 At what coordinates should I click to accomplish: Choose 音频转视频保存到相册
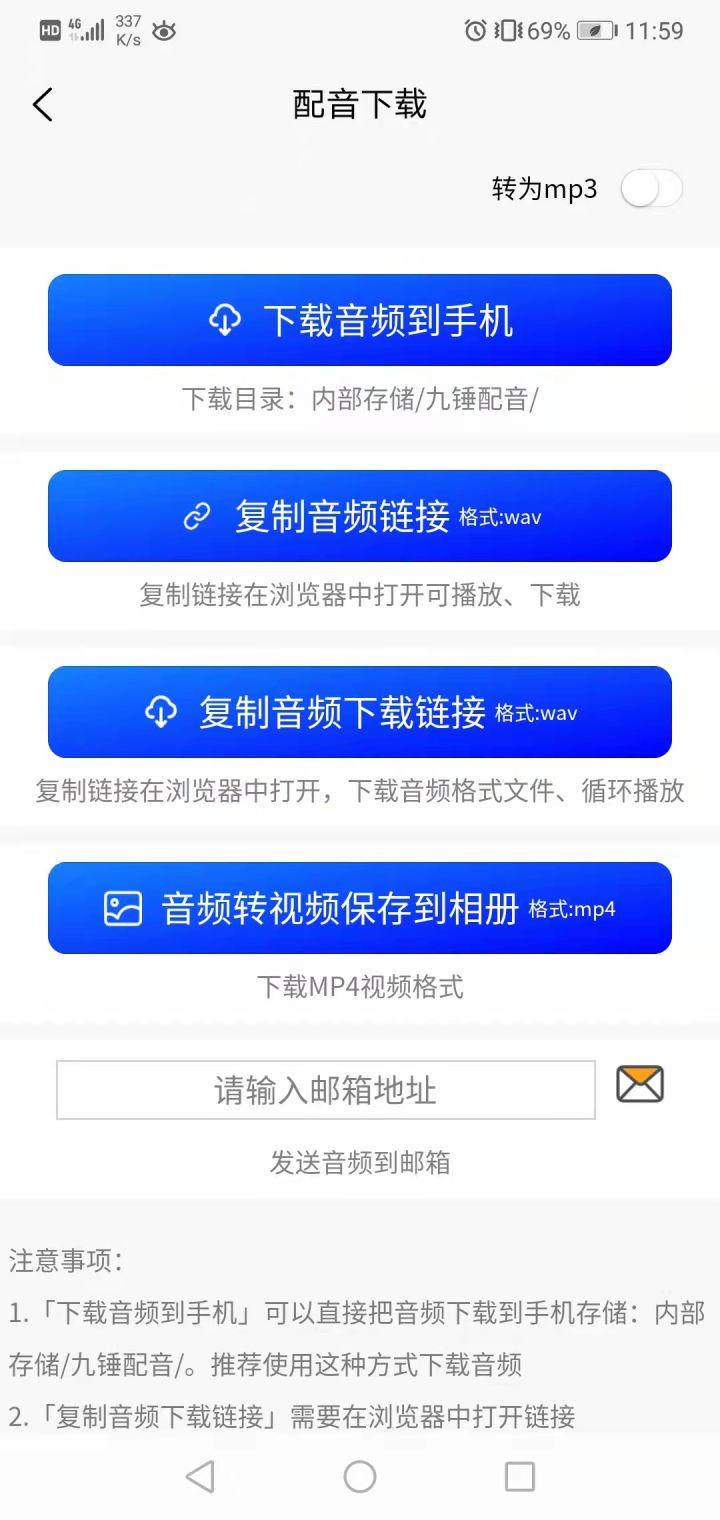360,908
